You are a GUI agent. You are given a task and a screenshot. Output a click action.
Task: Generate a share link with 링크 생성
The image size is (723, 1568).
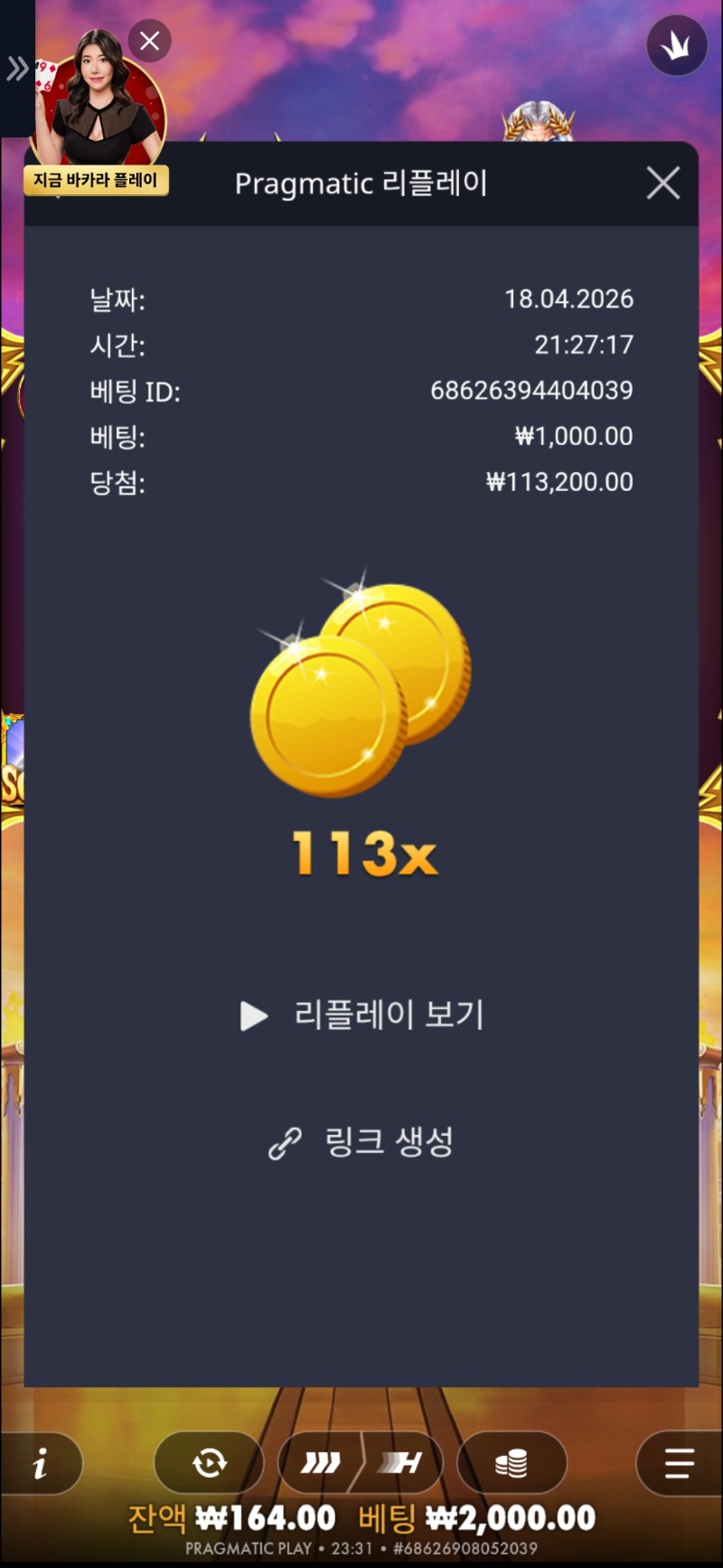[x=362, y=1142]
